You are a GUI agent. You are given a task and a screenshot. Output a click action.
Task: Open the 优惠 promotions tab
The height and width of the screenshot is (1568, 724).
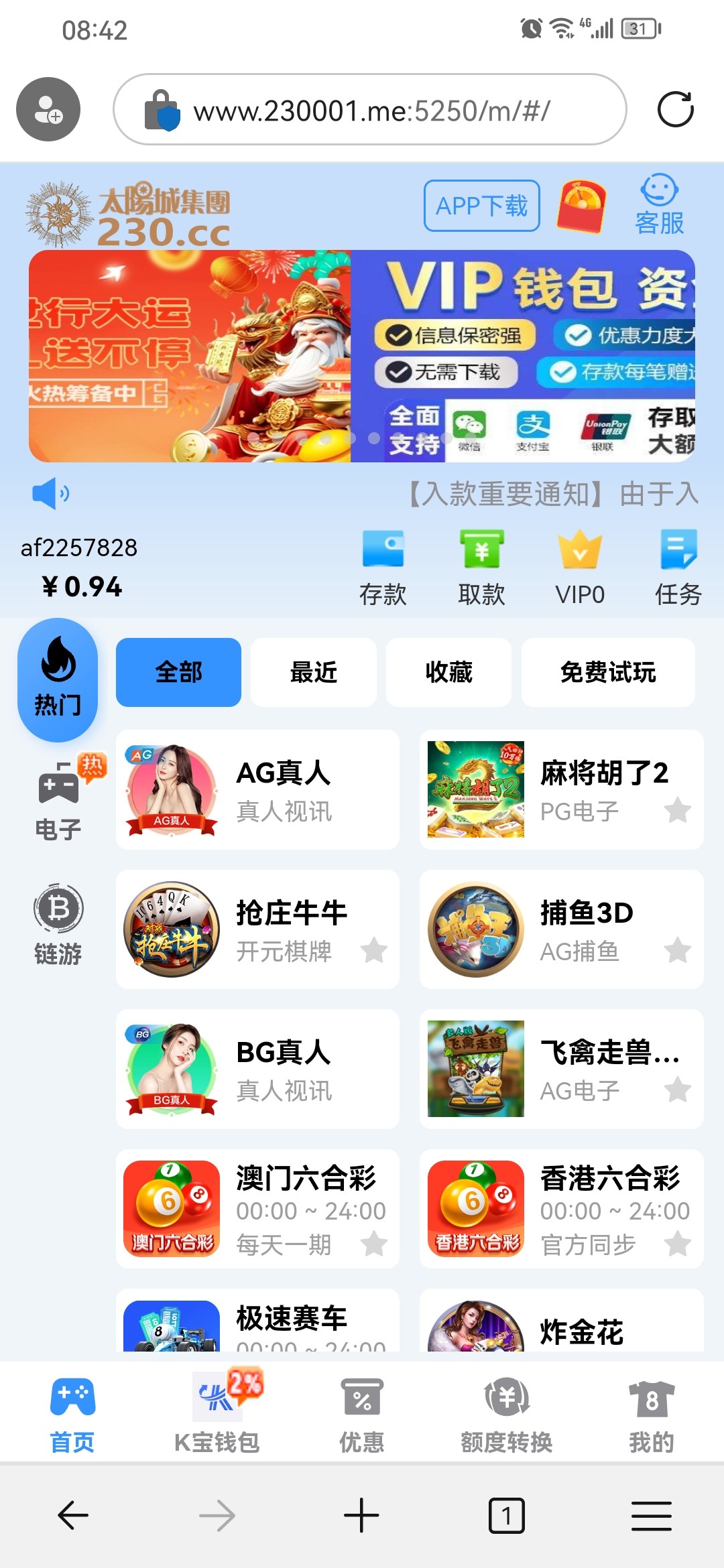click(361, 1413)
